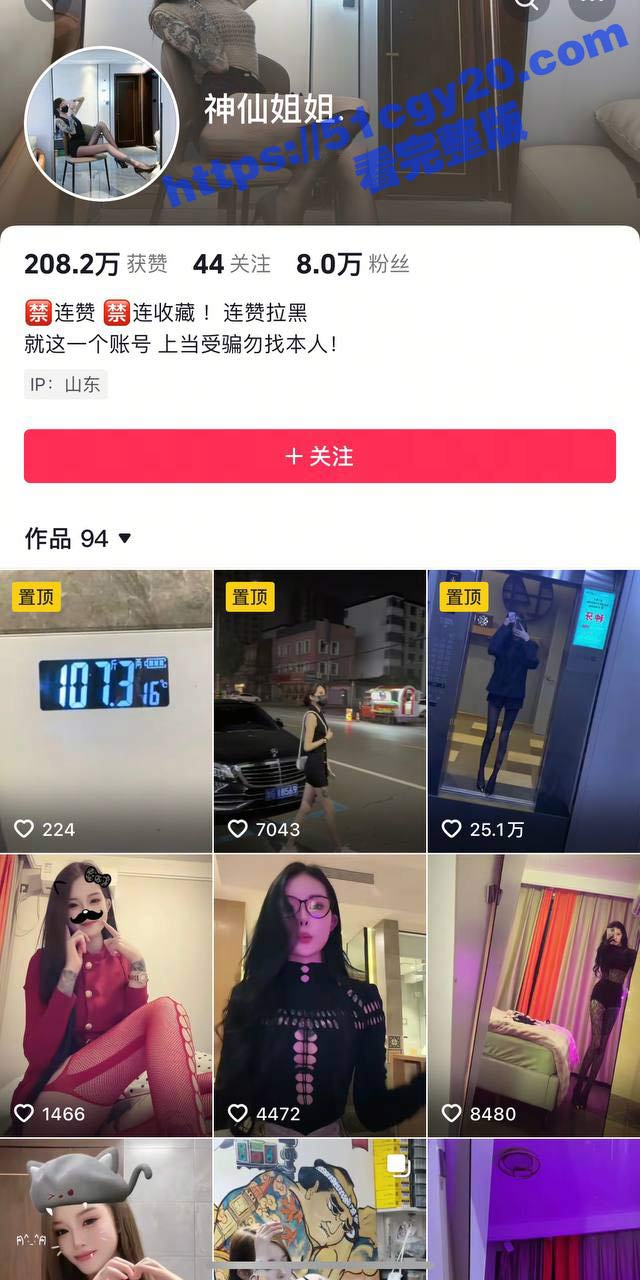The height and width of the screenshot is (1280, 640).
Task: Open the pinned scale video with 224 likes
Action: click(106, 710)
